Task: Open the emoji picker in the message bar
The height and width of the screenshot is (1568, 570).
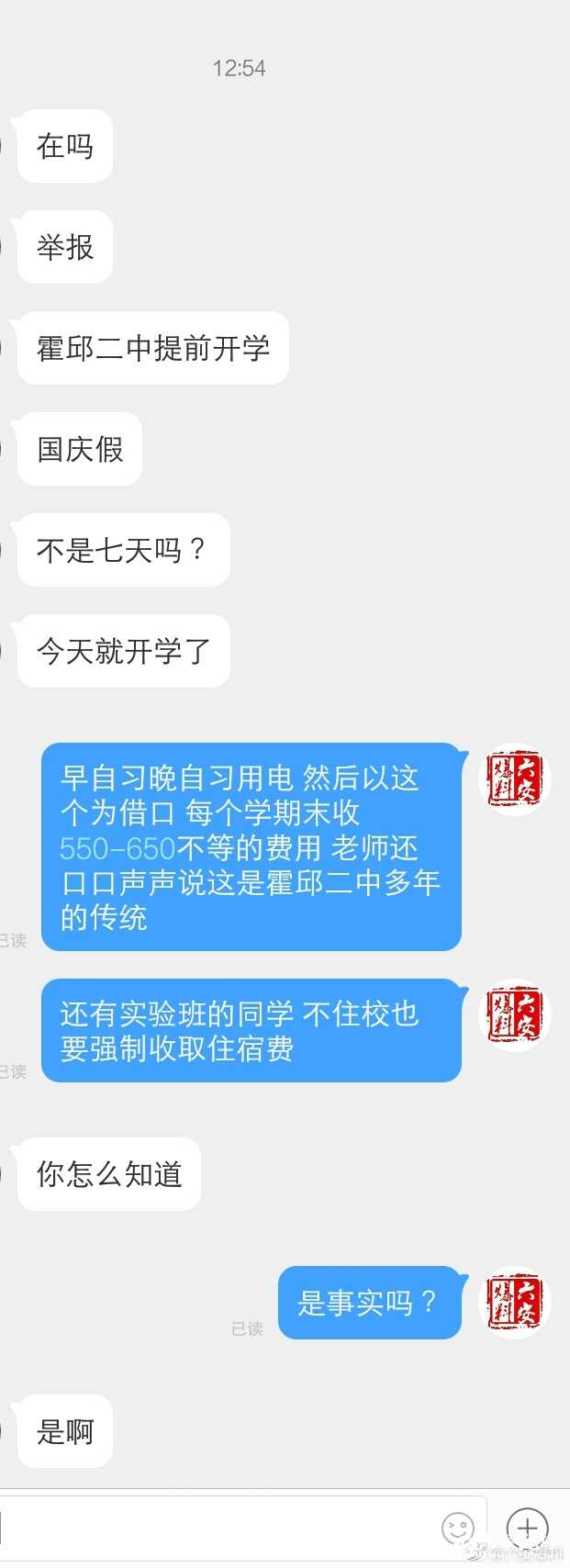Action: pos(458,1529)
